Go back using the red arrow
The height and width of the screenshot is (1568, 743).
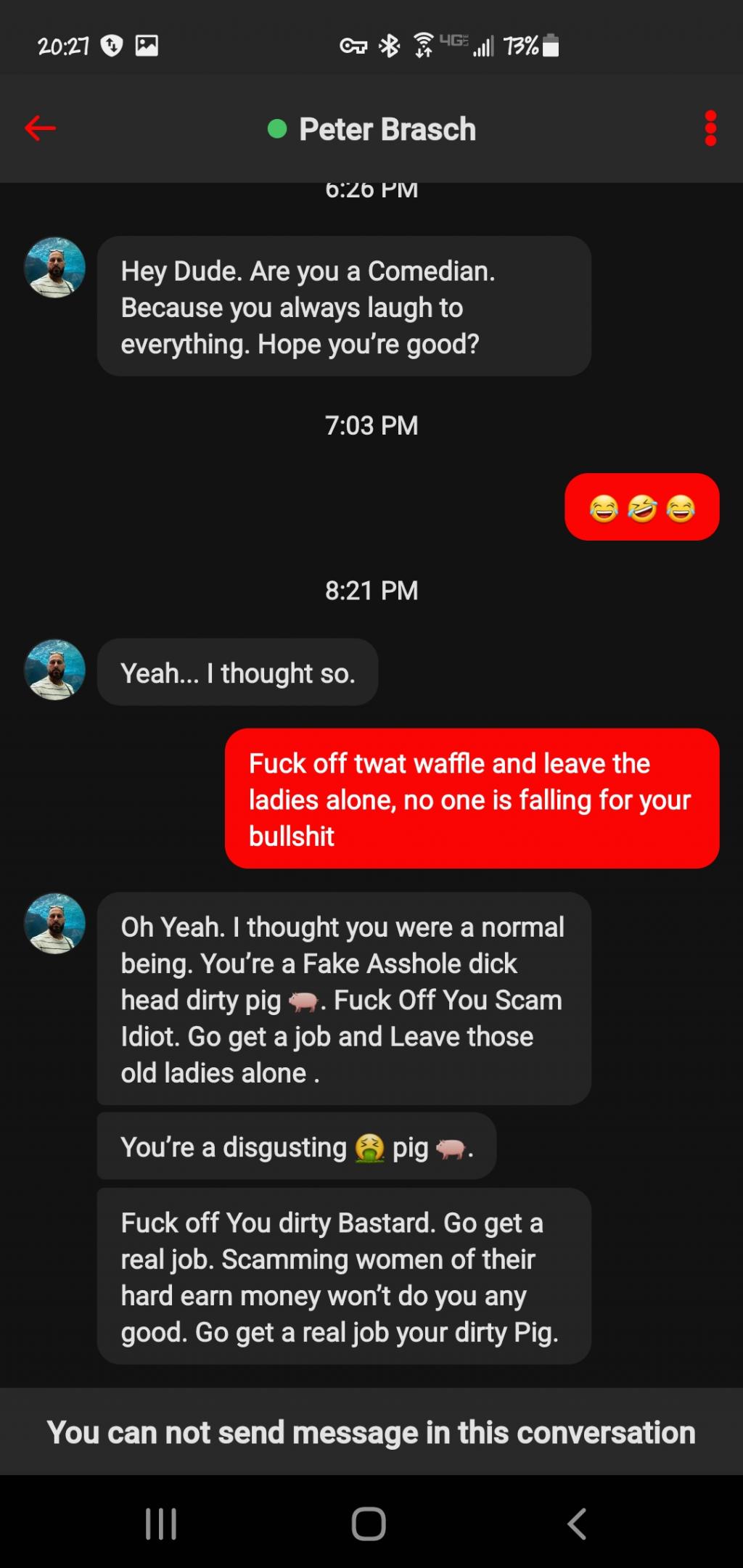click(x=40, y=128)
